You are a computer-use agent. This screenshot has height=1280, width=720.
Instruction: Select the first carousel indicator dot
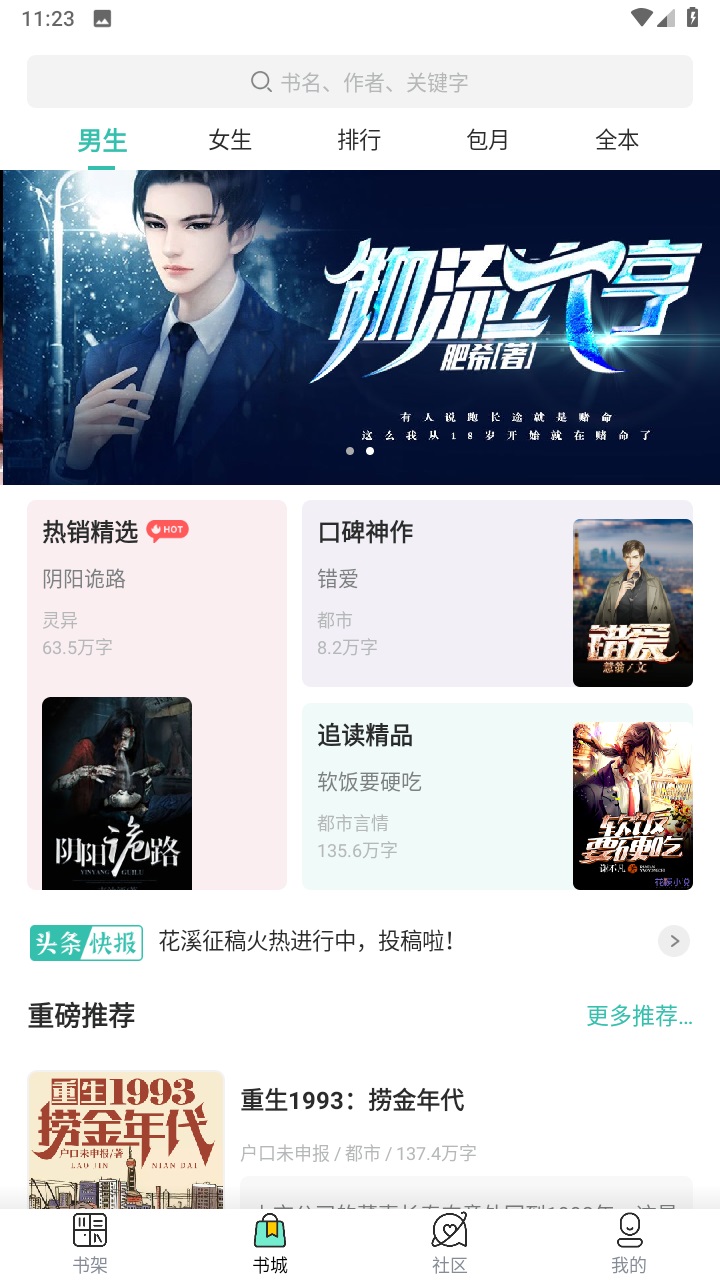350,451
